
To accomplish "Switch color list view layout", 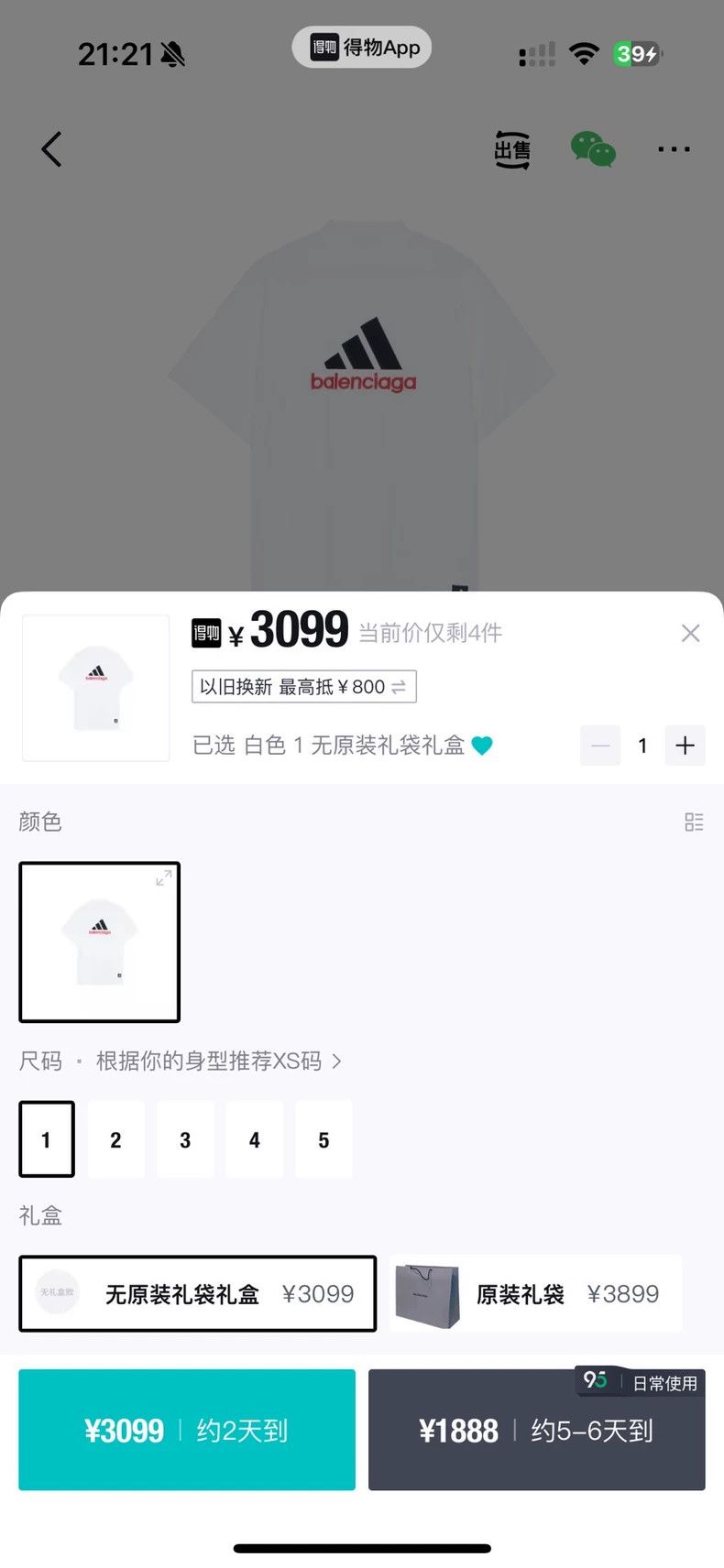I will (694, 822).
